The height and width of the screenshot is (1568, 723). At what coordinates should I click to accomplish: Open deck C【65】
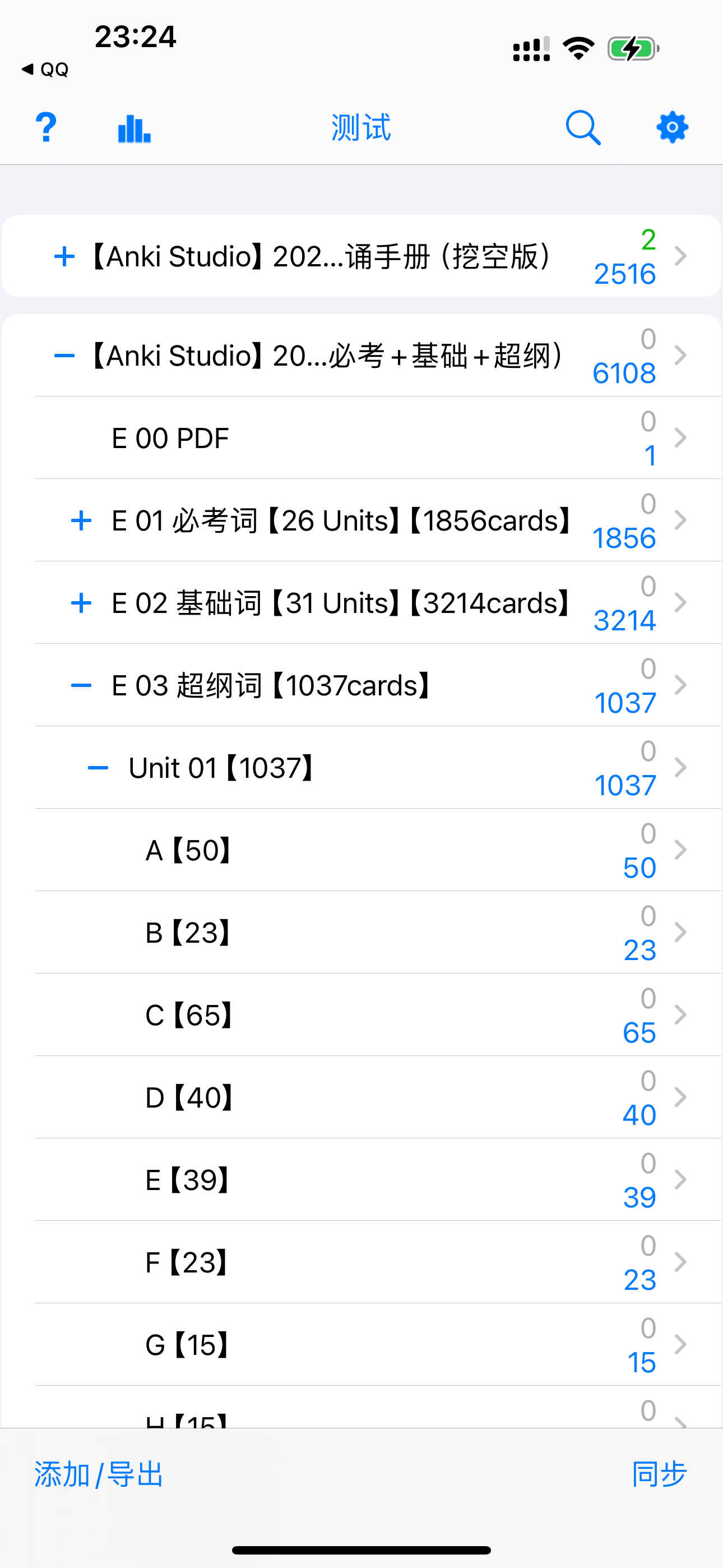click(189, 1015)
